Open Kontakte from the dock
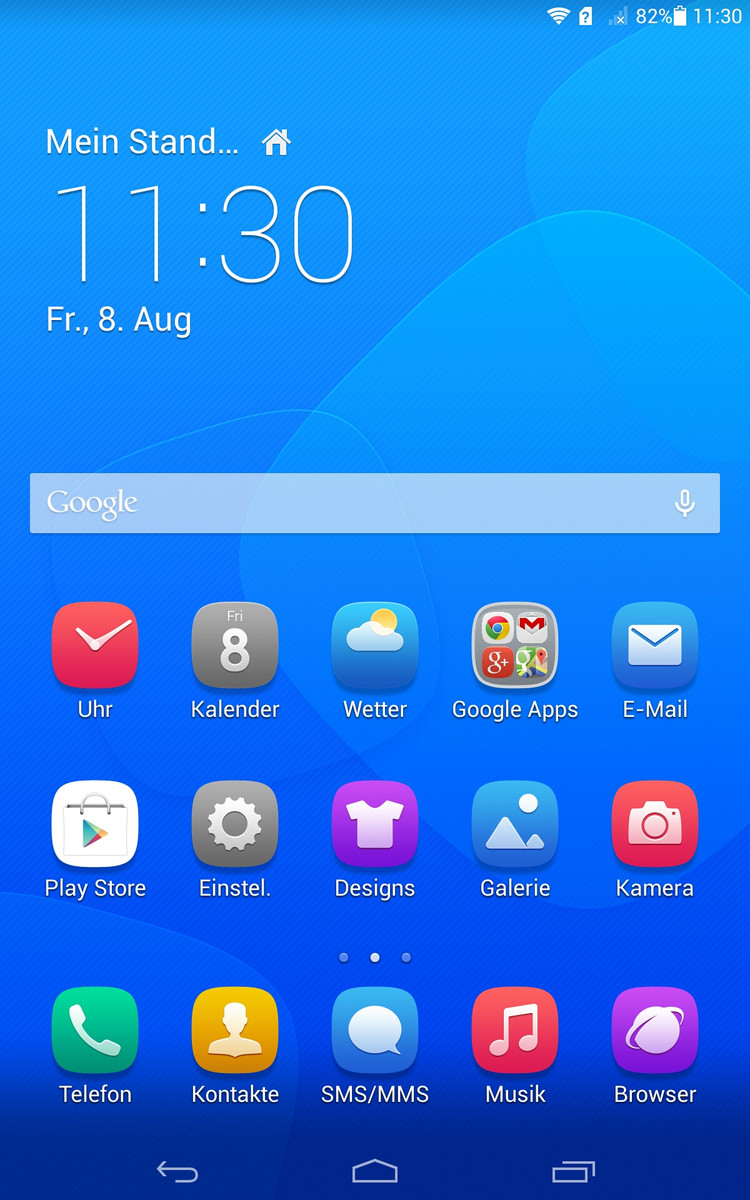The image size is (750, 1200). [x=235, y=1031]
